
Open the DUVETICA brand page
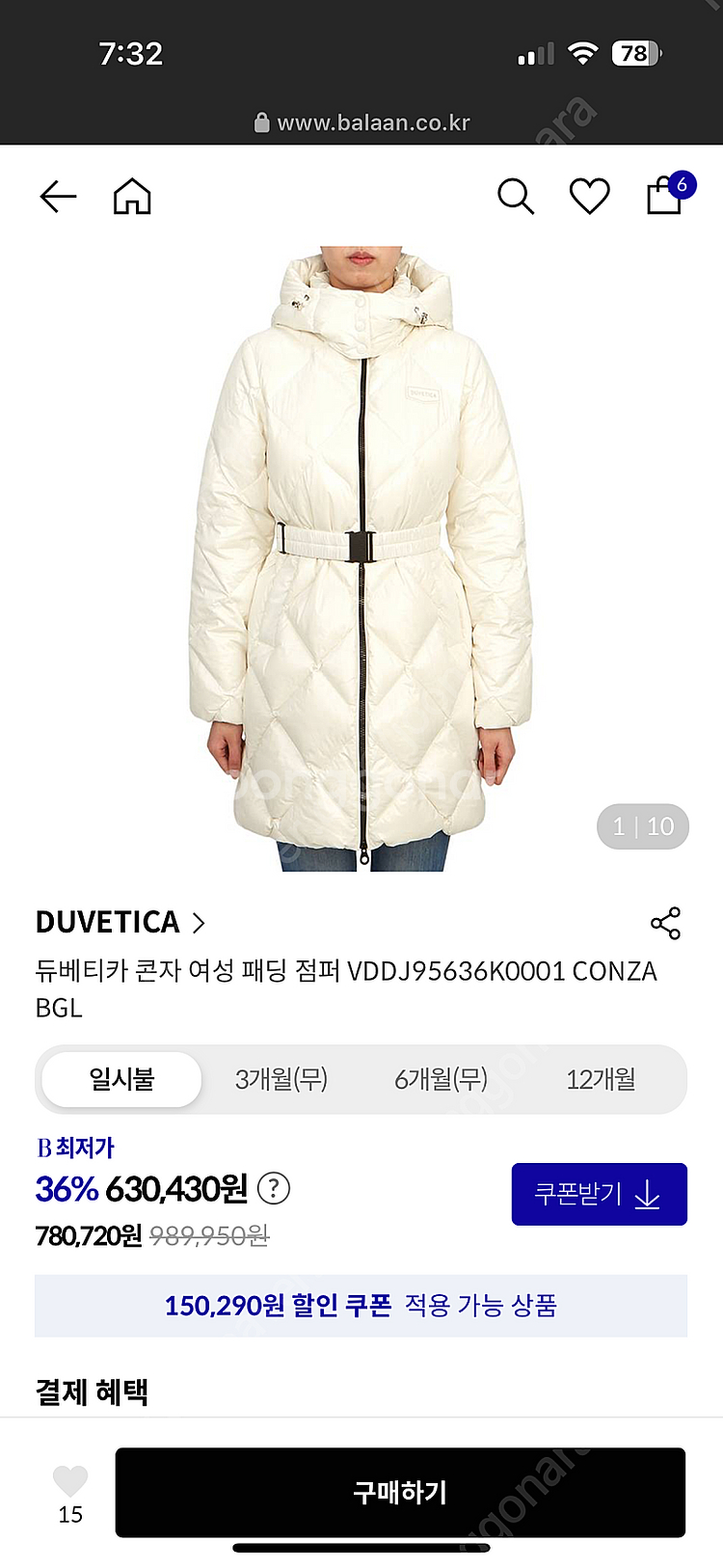click(120, 923)
